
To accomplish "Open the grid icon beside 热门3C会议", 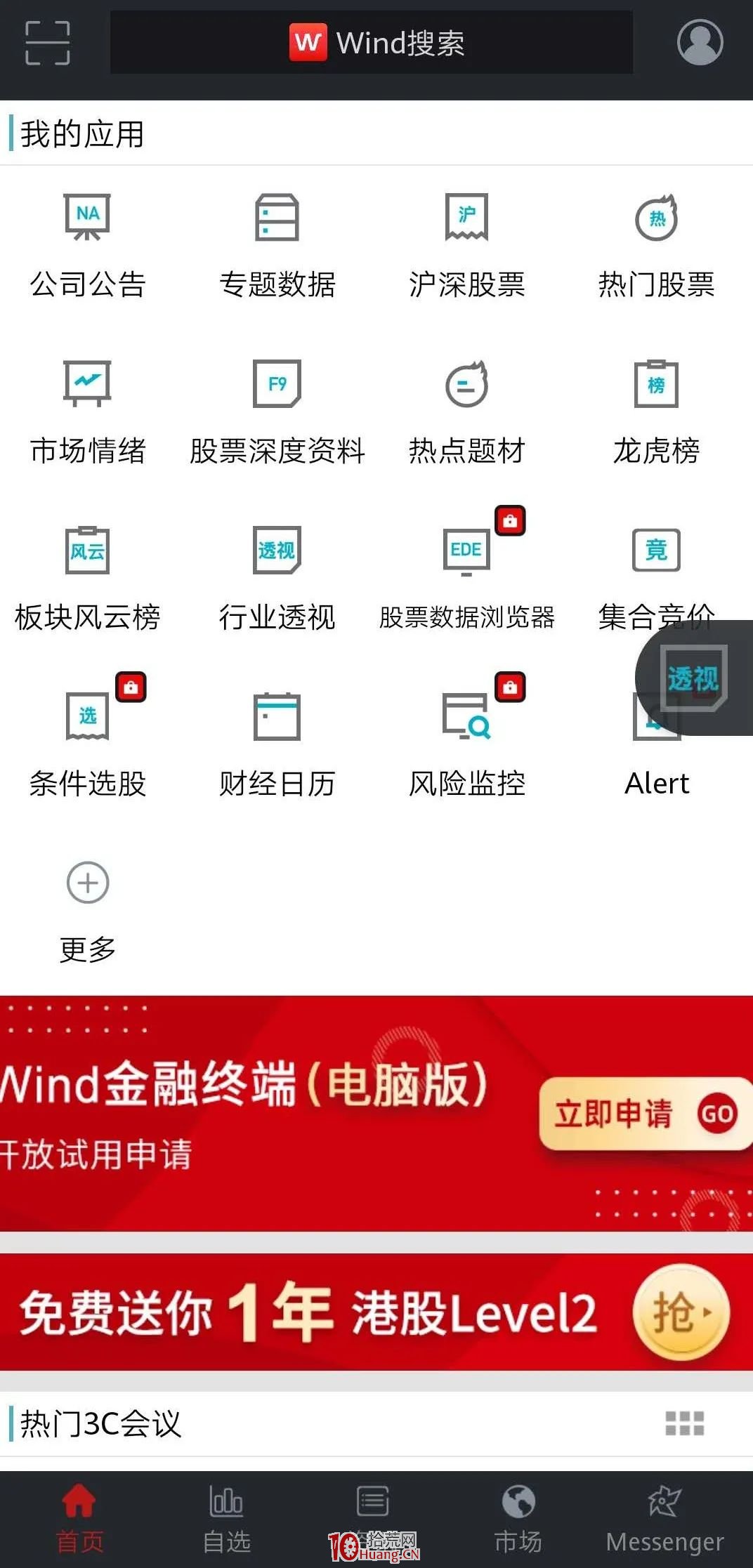I will 684,1423.
